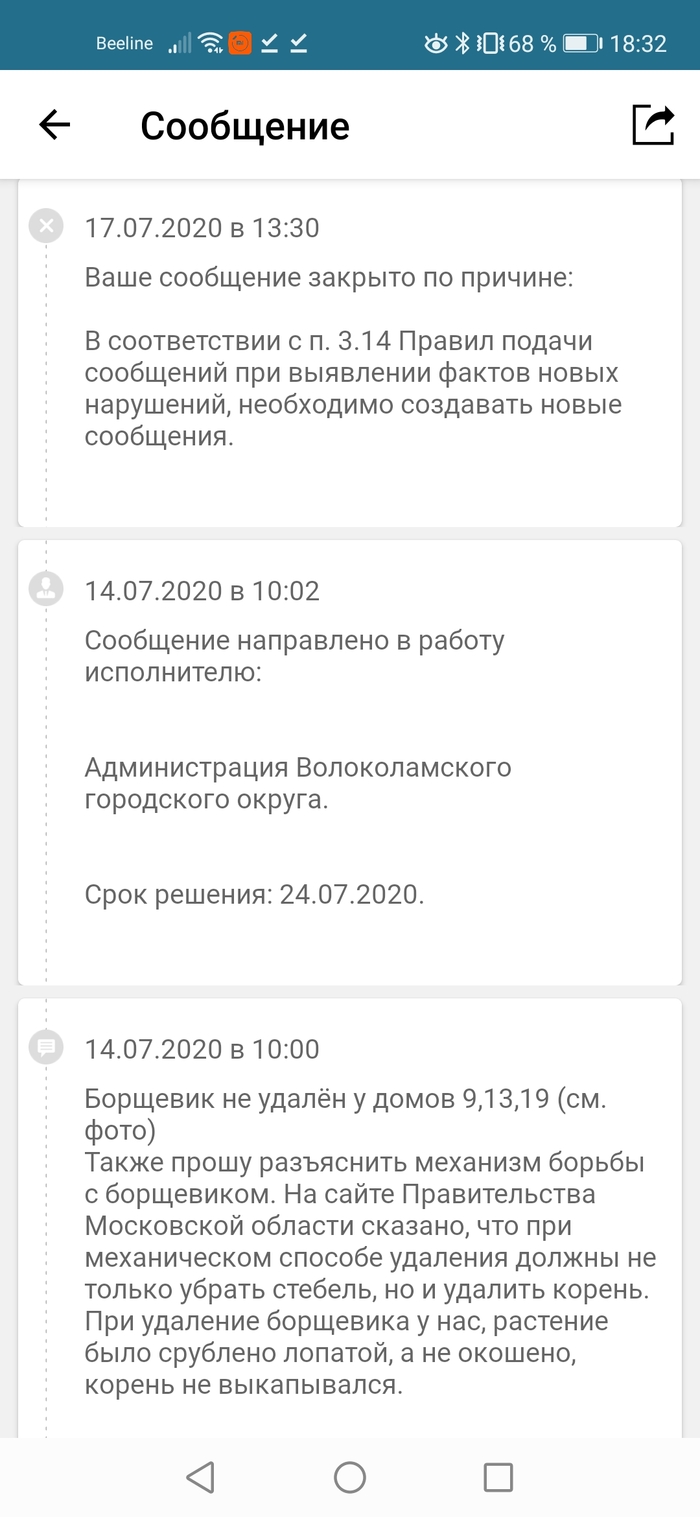Share this message
Viewport: 700px width, 1517px height.
click(653, 126)
